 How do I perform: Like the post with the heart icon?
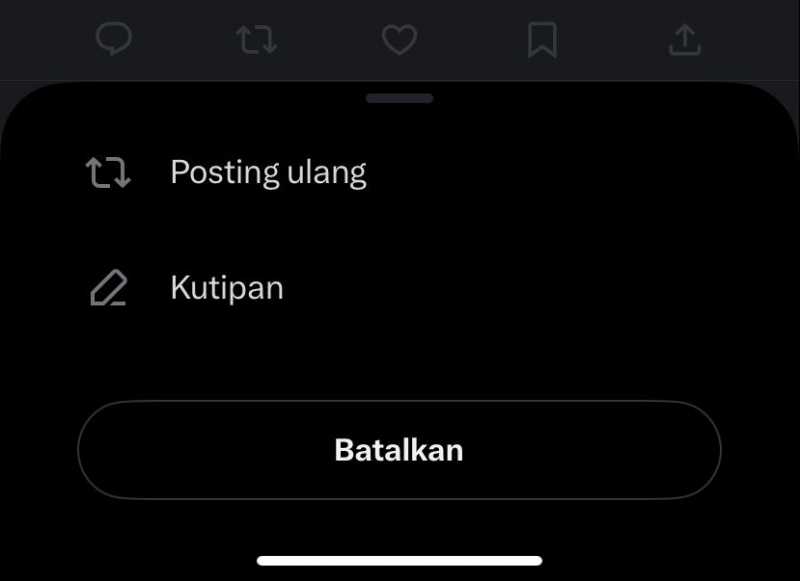(400, 40)
